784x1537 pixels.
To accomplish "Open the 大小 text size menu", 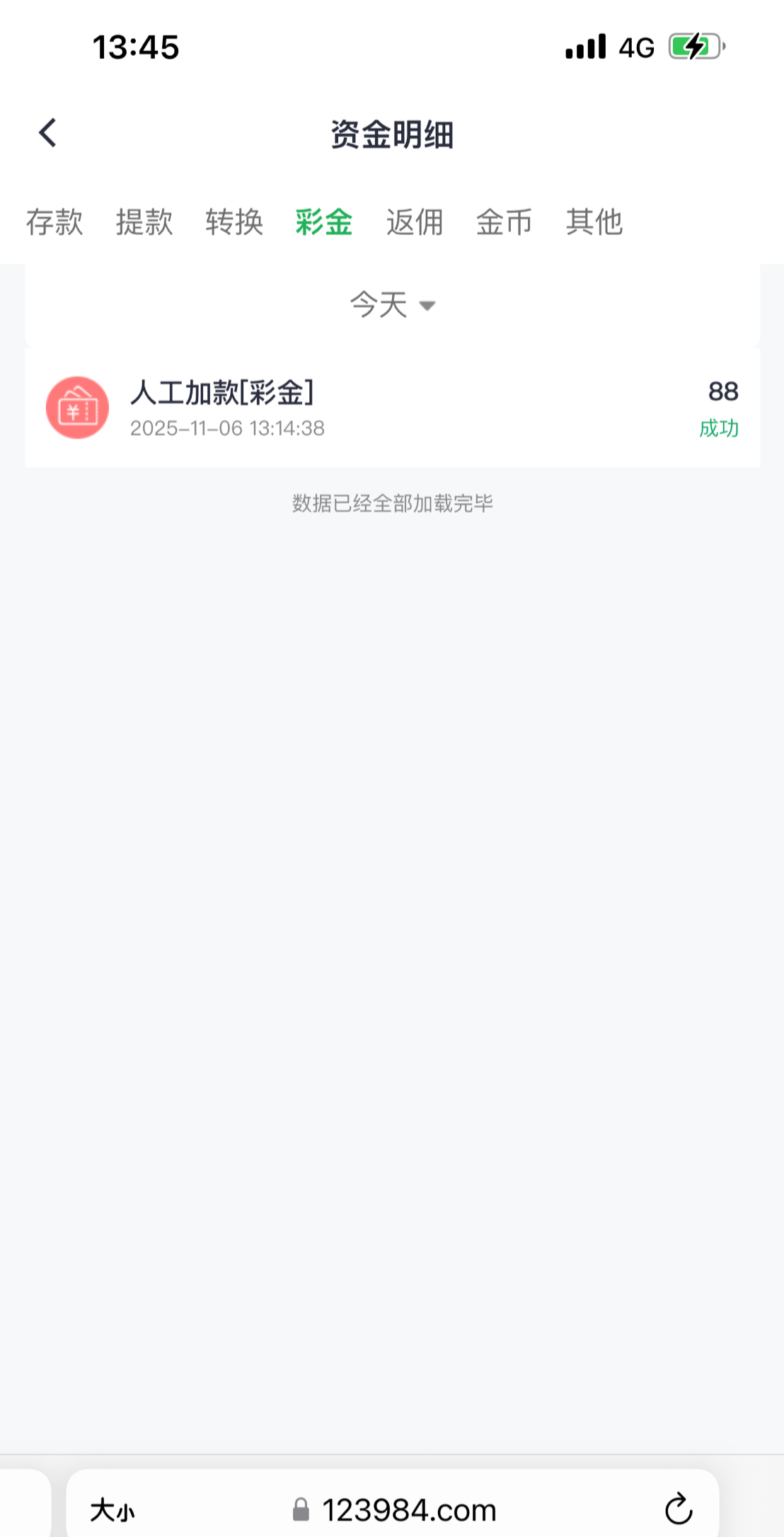I will pyautogui.click(x=112, y=1510).
